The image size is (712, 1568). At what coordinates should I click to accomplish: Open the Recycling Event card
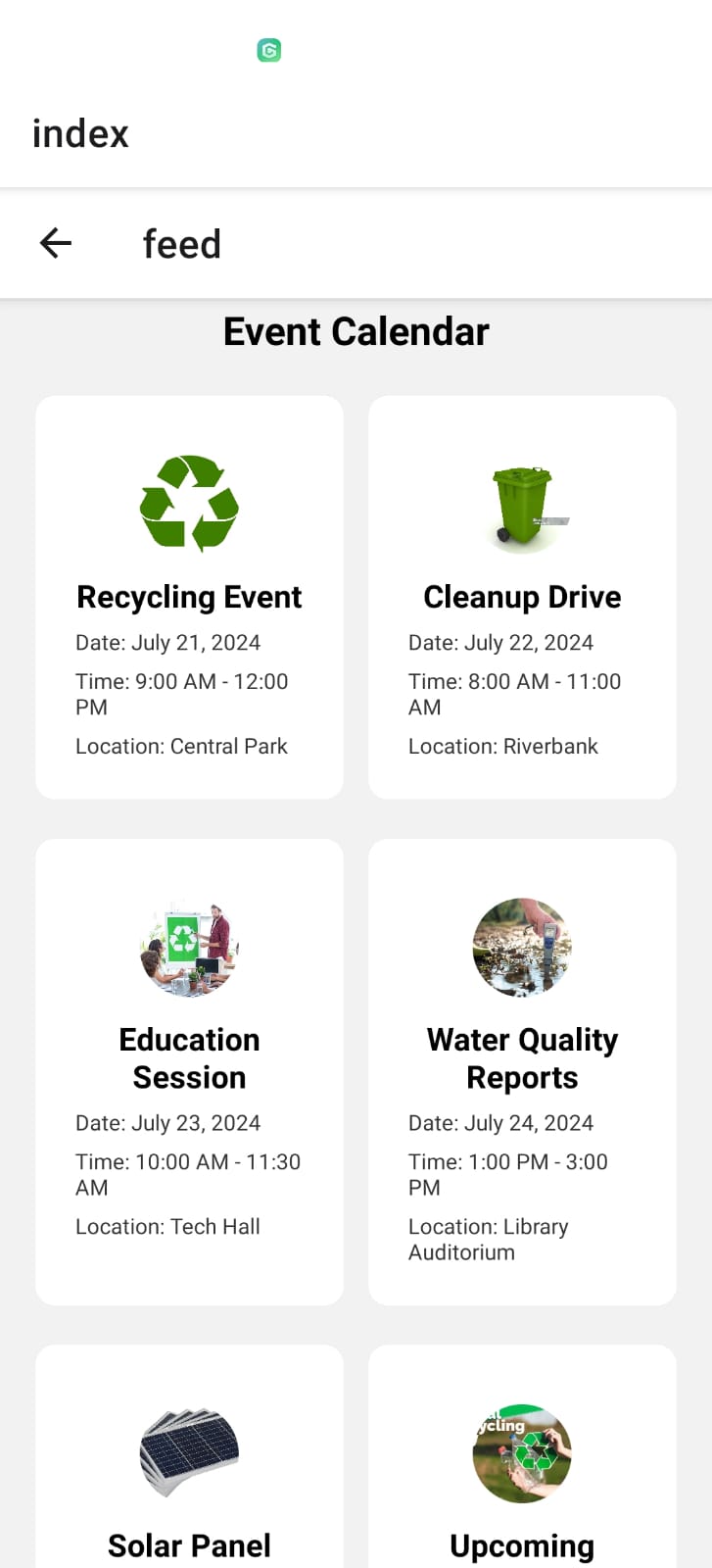click(x=189, y=597)
